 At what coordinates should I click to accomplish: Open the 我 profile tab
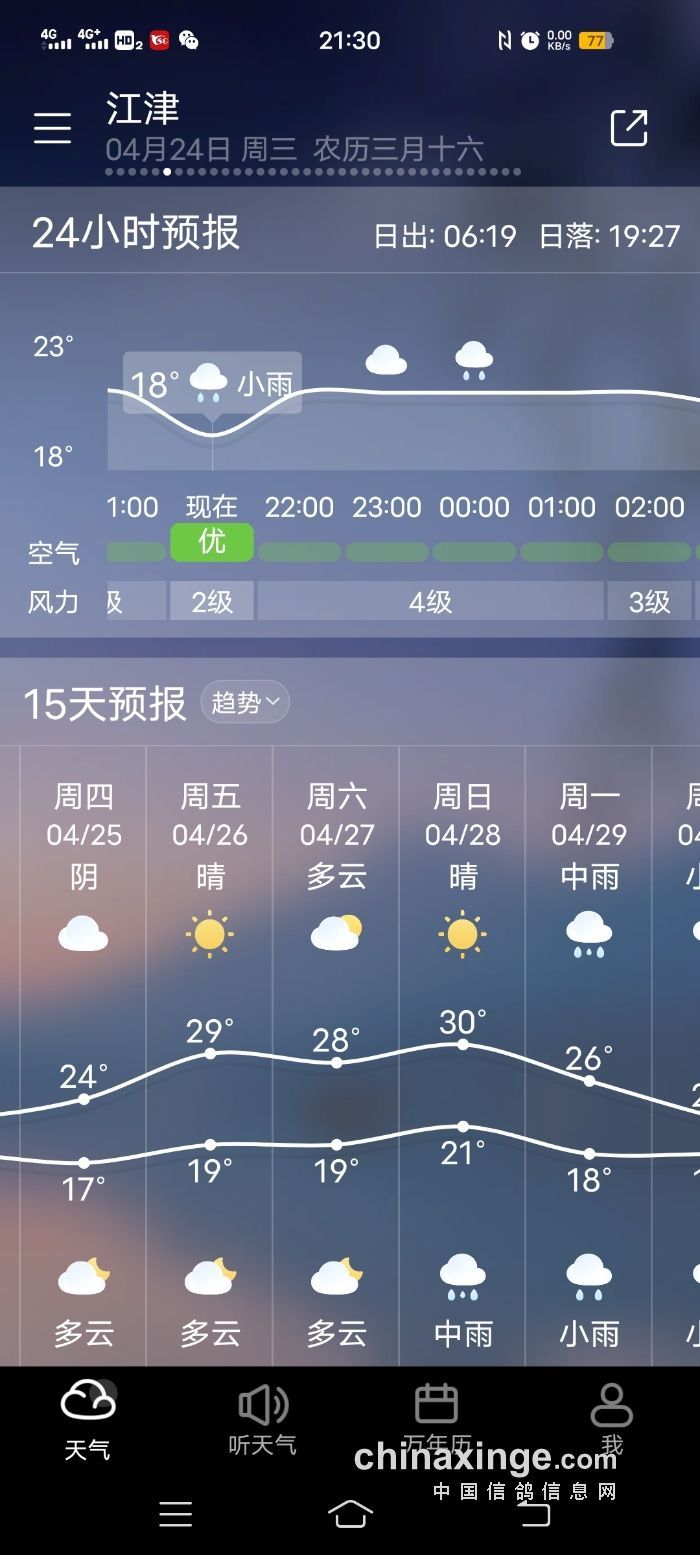pos(611,1419)
